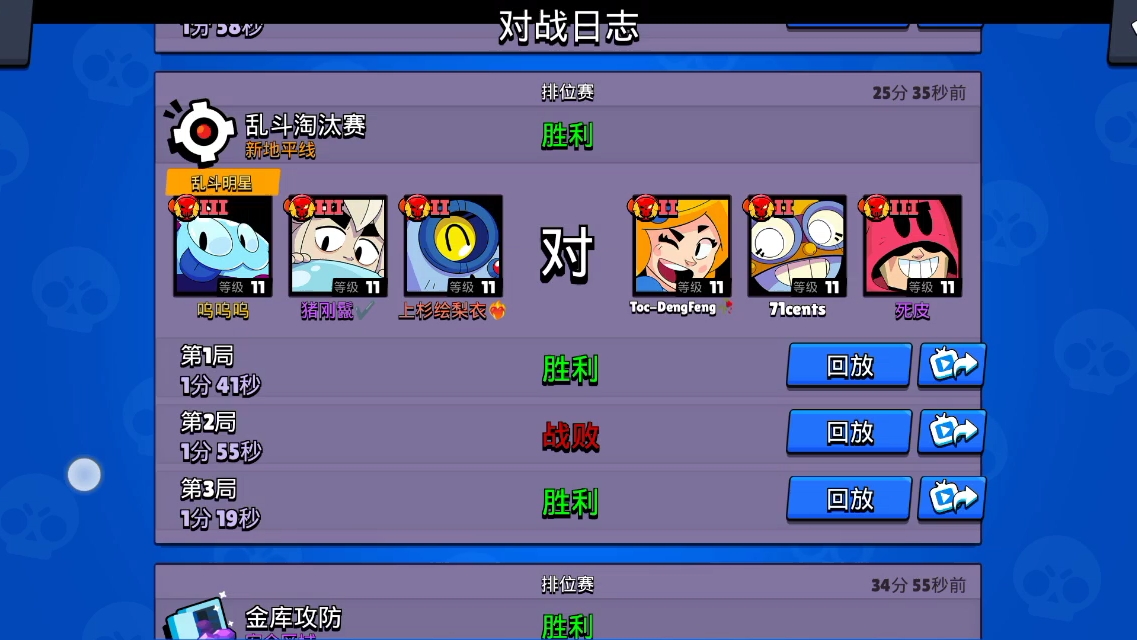View player 猪刚鬣's brawler card

(x=338, y=247)
